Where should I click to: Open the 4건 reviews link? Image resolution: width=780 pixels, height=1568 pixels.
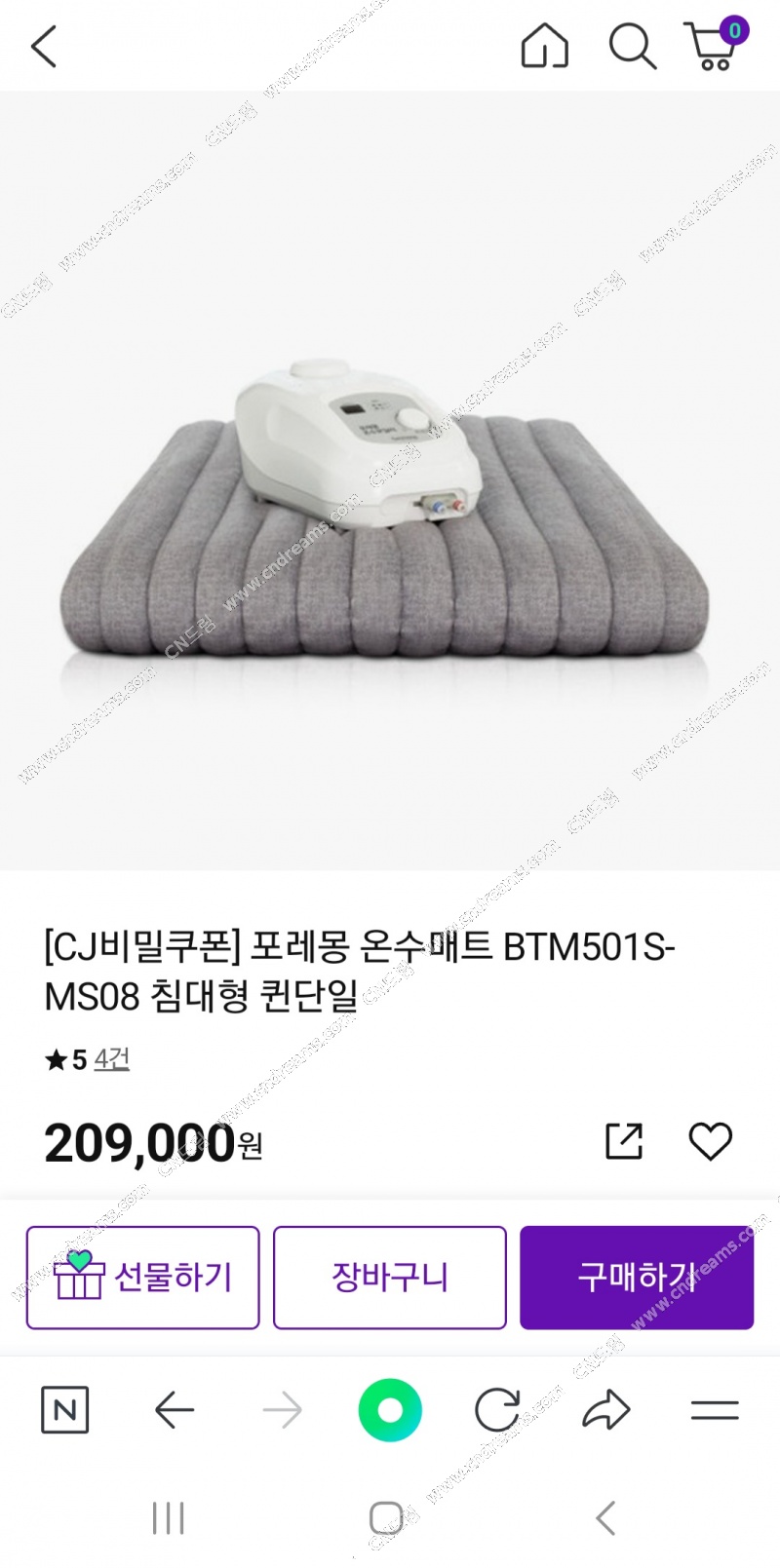click(x=111, y=1058)
